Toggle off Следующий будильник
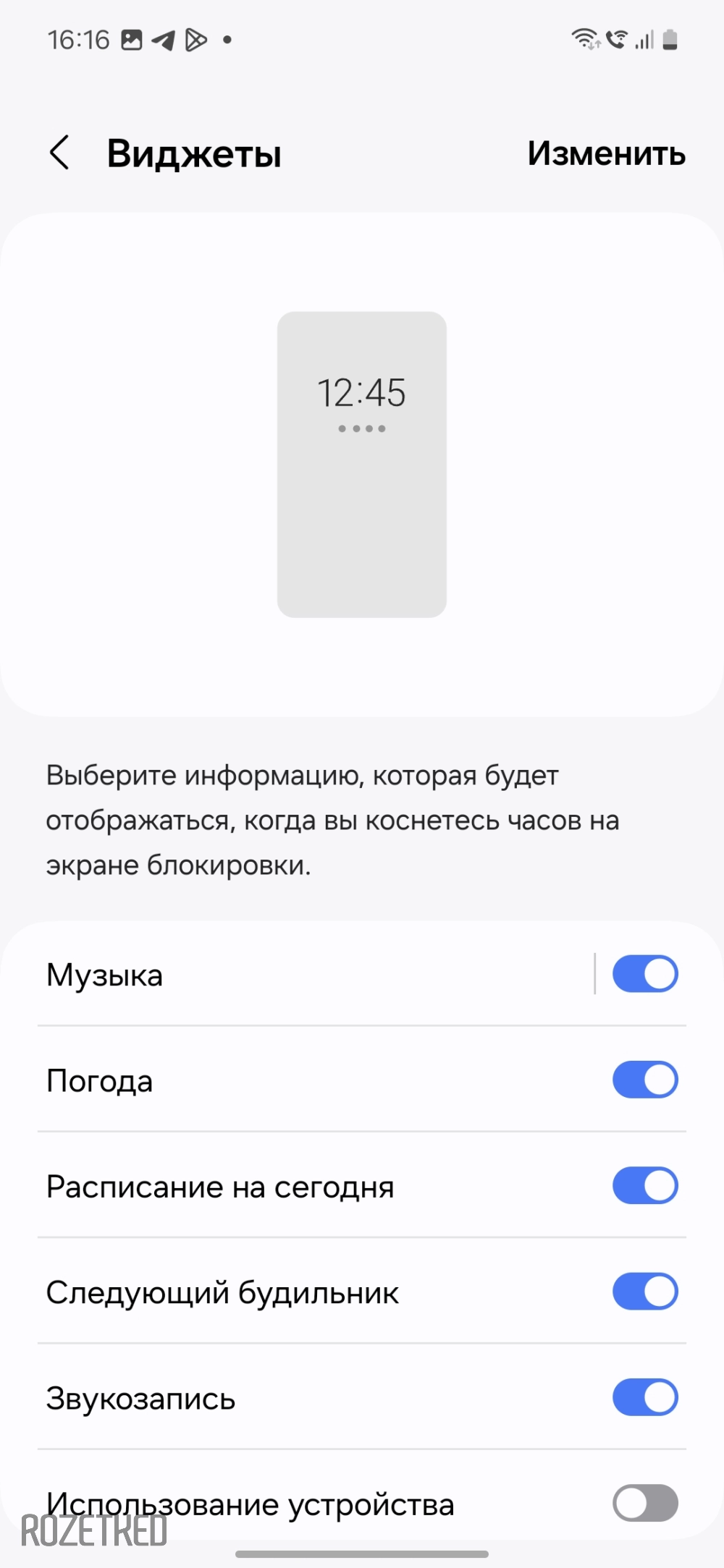Image resolution: width=724 pixels, height=1568 pixels. [x=645, y=1292]
